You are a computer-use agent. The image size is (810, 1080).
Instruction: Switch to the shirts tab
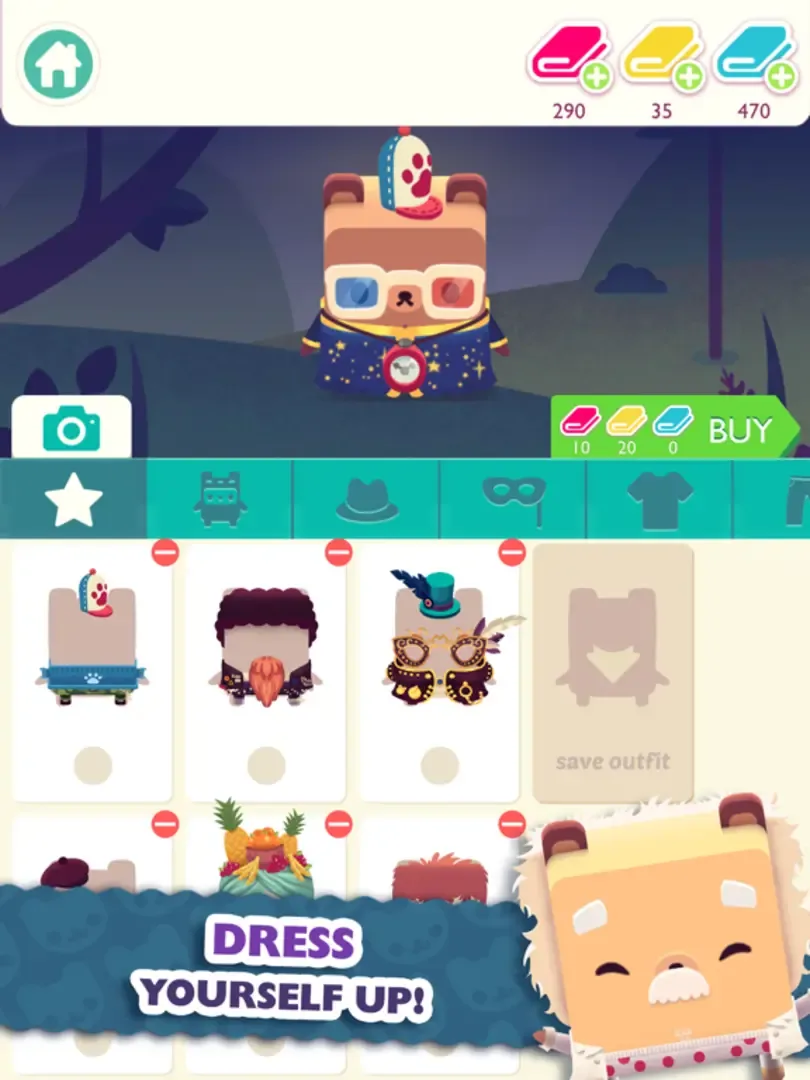[659, 500]
